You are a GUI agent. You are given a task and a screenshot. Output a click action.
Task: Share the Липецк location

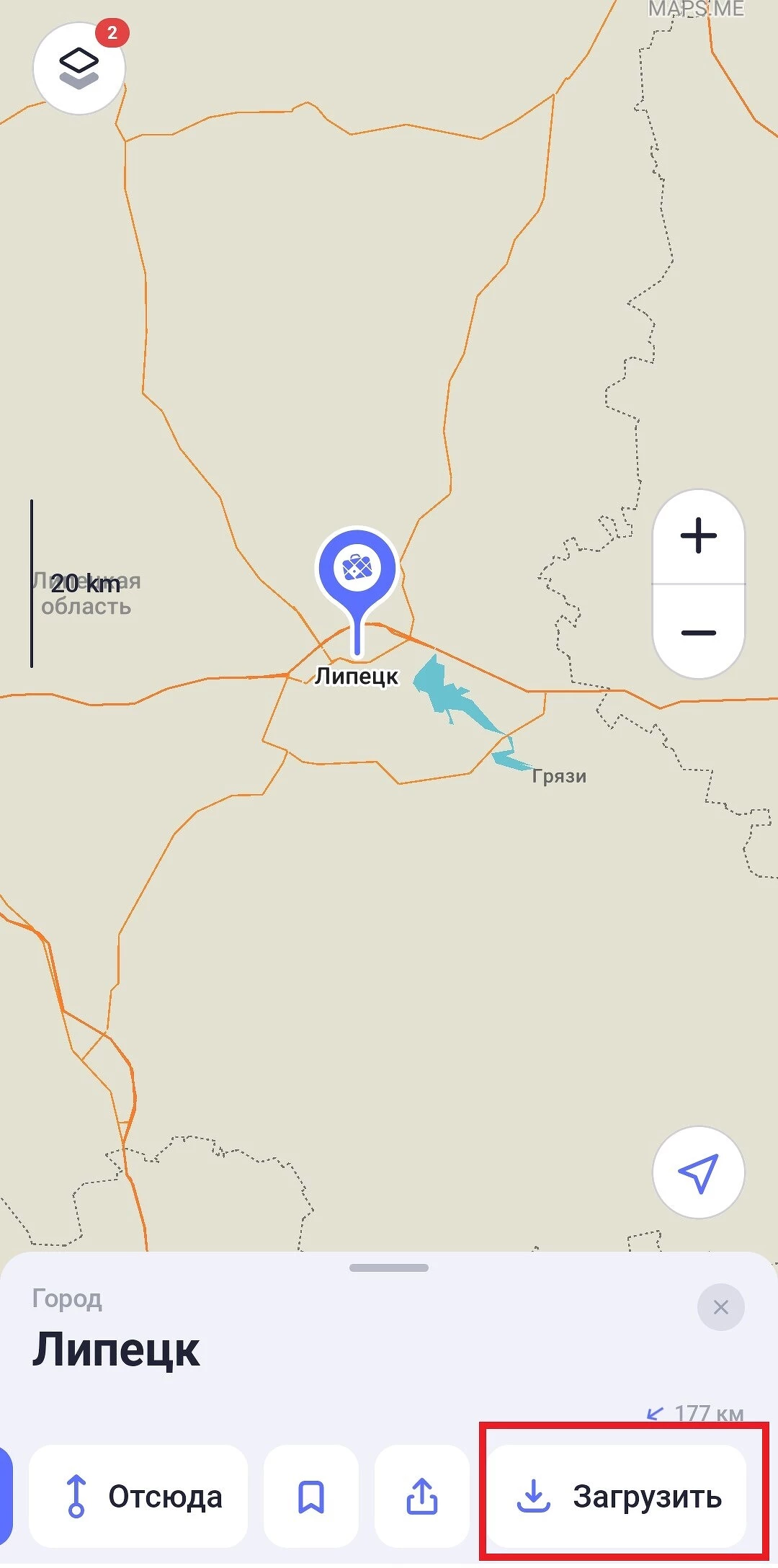422,1497
